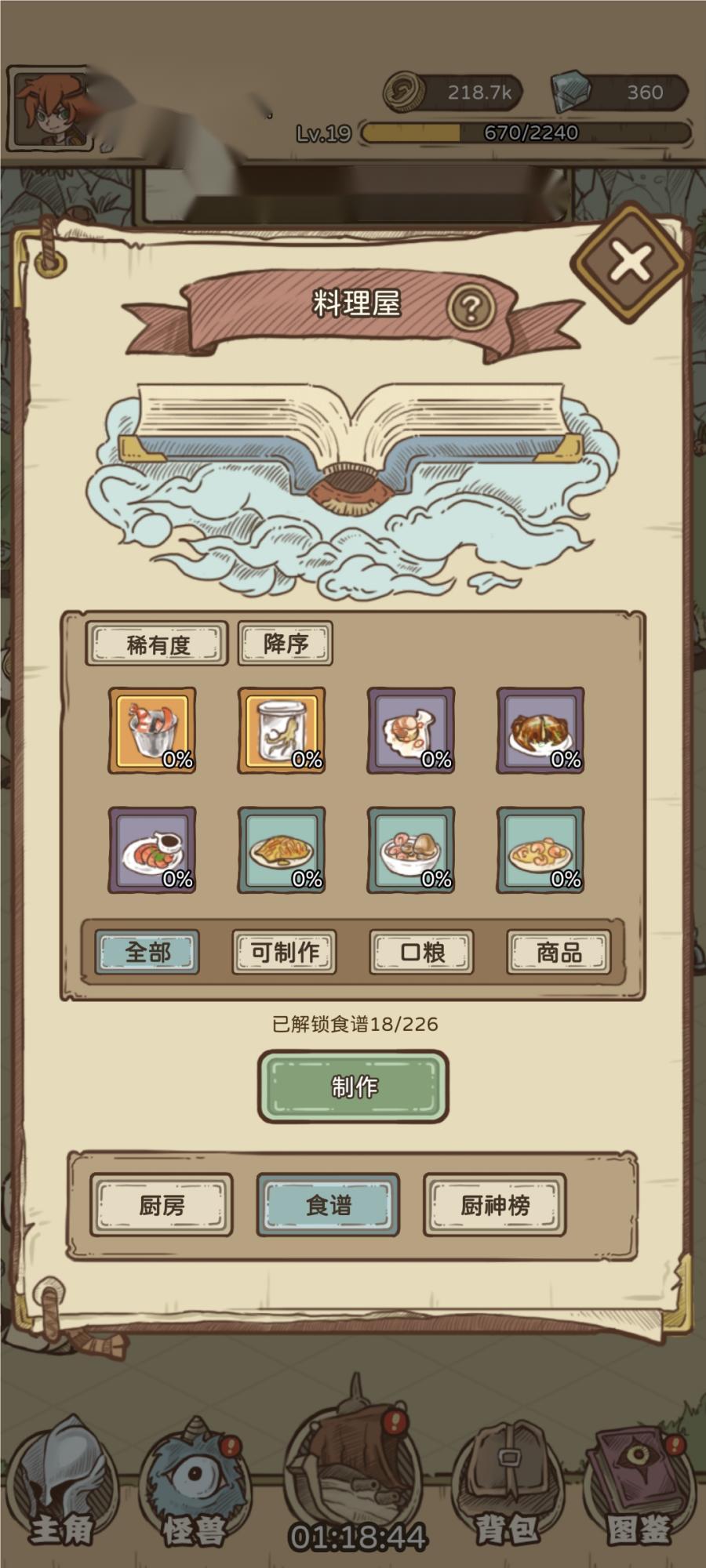Show 全部 all recipes filter
The height and width of the screenshot is (1568, 706).
tap(147, 952)
